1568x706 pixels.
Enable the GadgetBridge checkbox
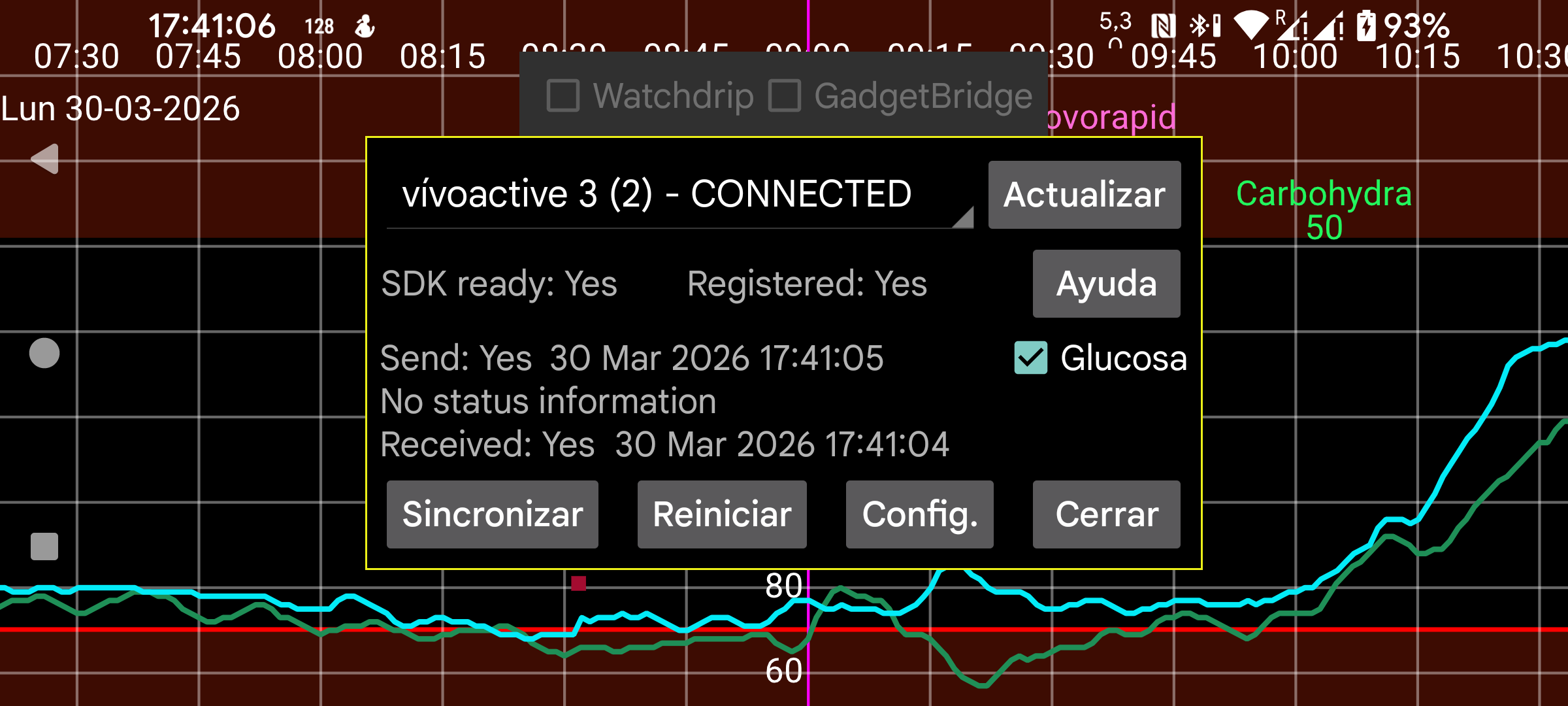click(x=785, y=96)
